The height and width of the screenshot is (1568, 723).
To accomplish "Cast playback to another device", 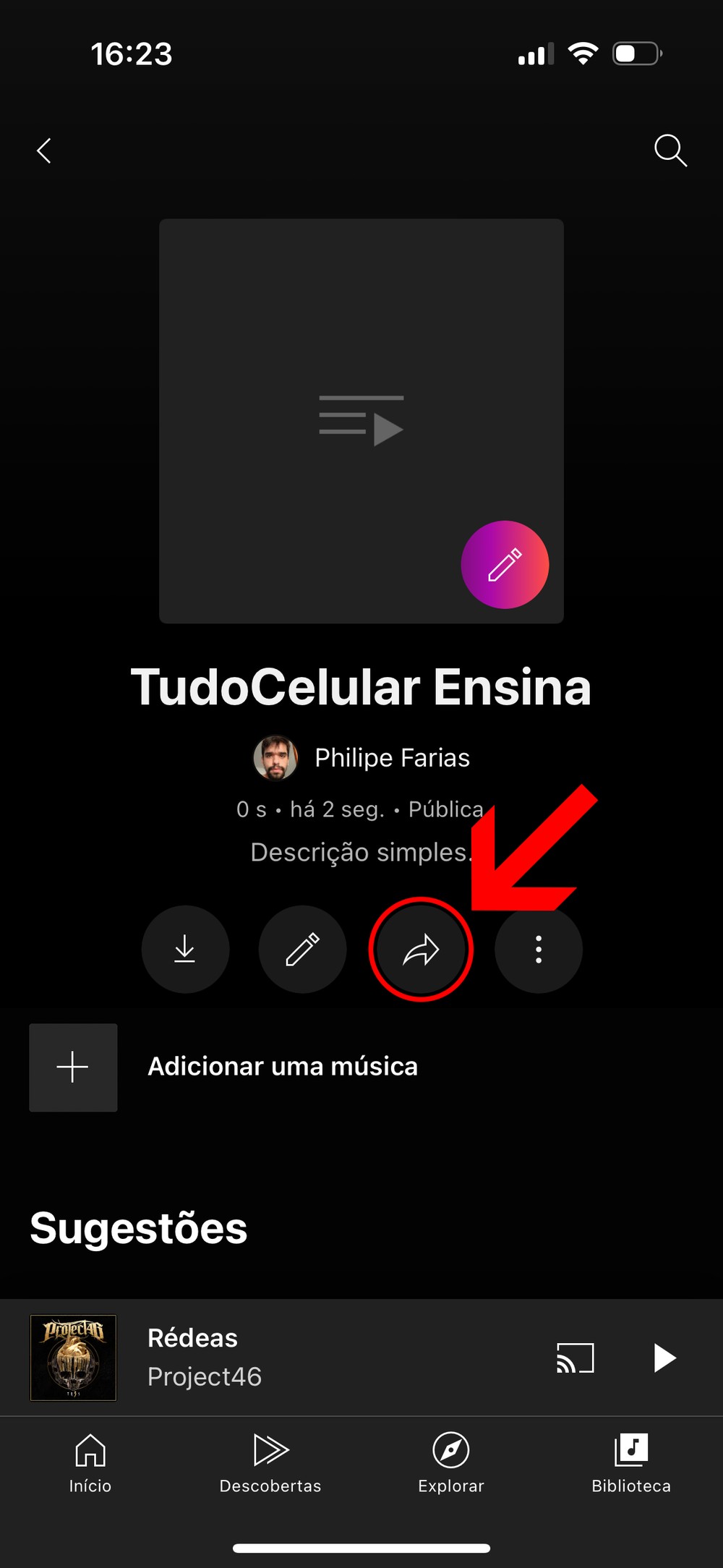I will (x=576, y=1358).
